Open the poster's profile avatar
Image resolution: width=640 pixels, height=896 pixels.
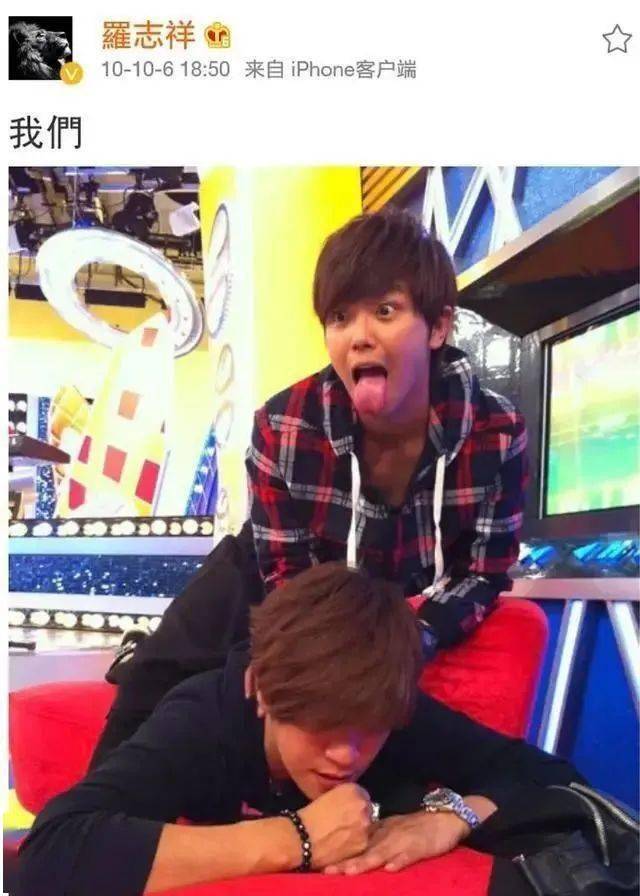coord(41,48)
